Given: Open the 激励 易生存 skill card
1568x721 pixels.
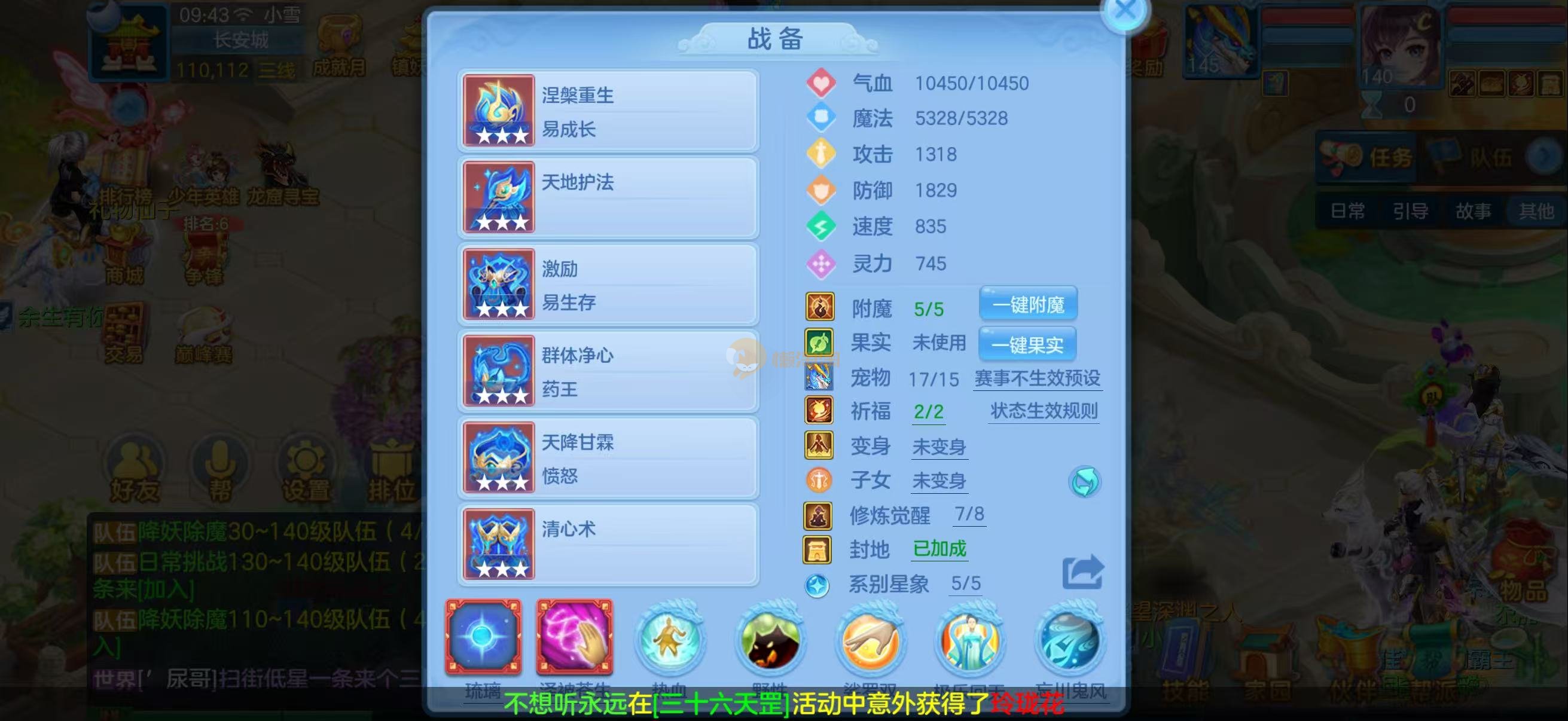Looking at the screenshot, I should 608,284.
